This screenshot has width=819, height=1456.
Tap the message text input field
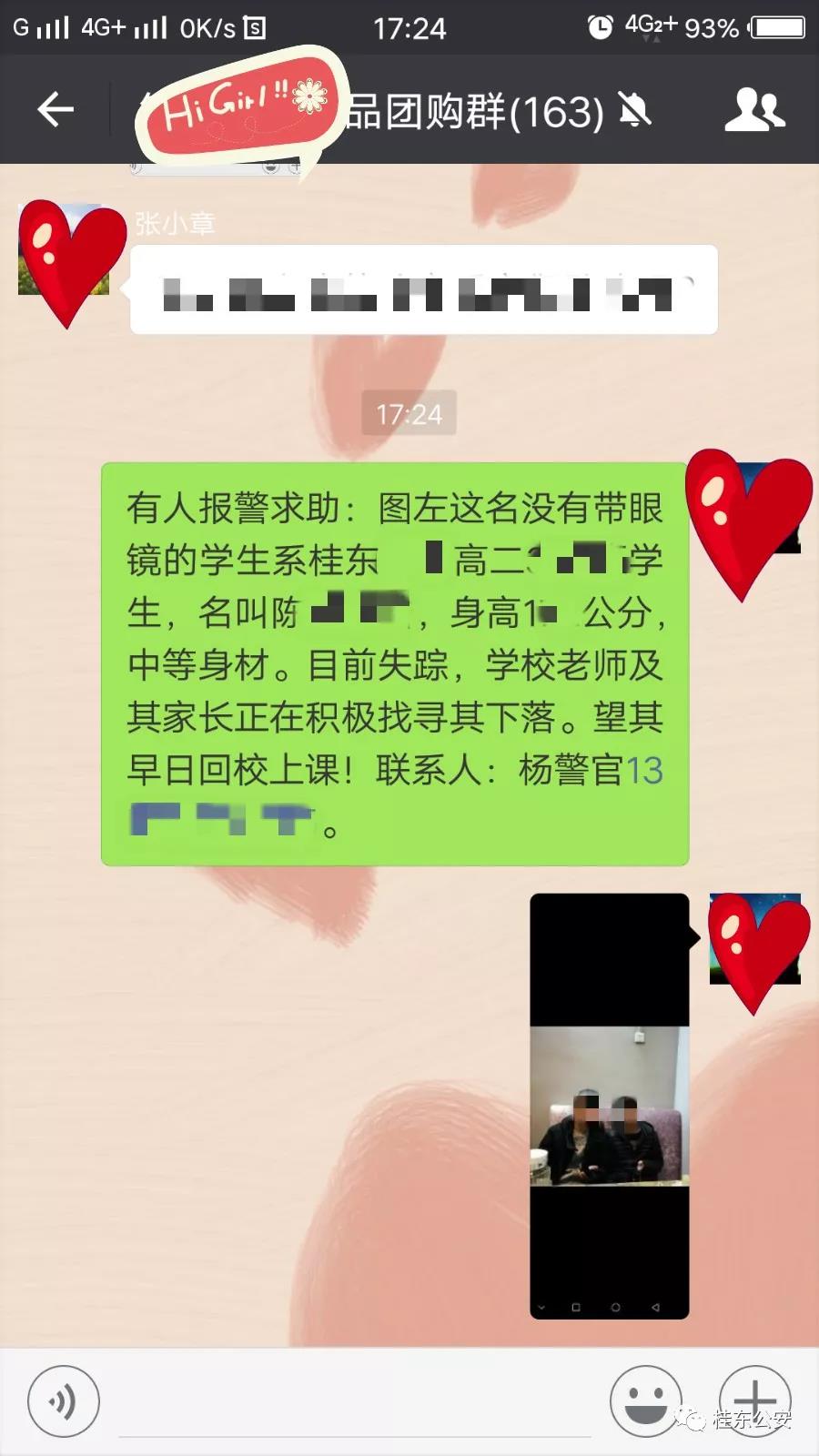[355, 1406]
